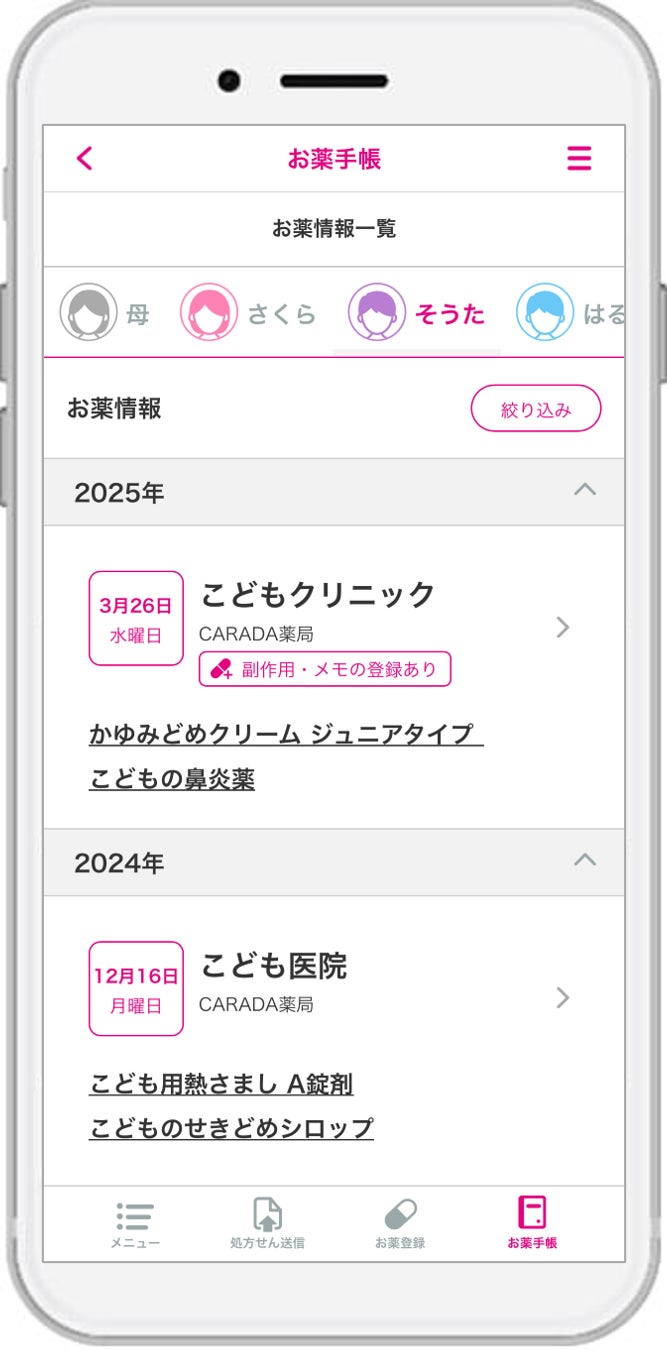Open the こどもクリニック 3月26日 record

562,627
